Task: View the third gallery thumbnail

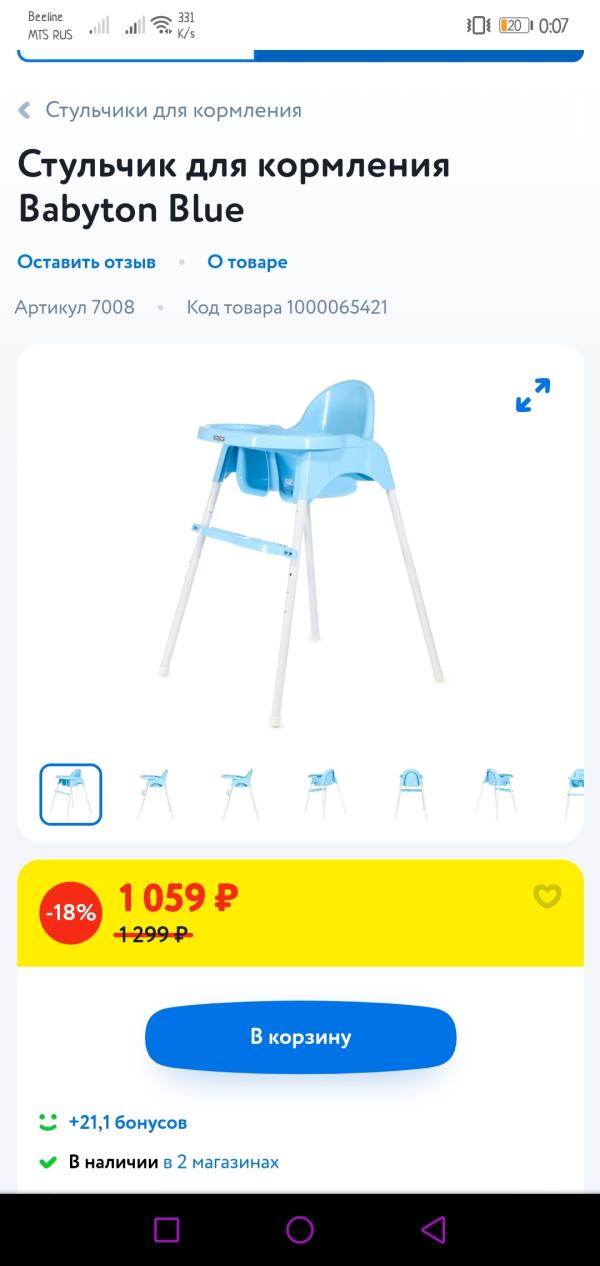Action: (241, 794)
